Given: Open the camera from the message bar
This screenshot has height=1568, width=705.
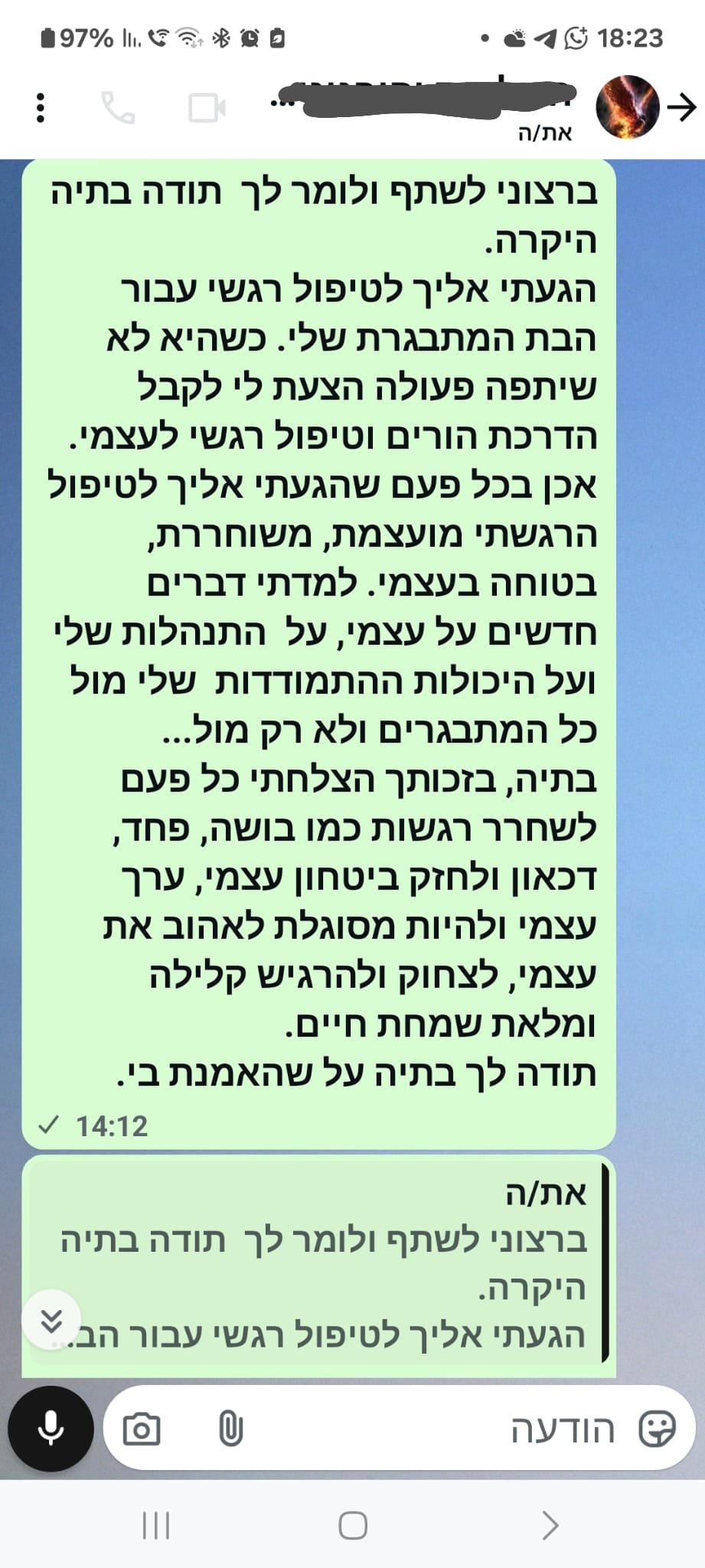Looking at the screenshot, I should (142, 1429).
